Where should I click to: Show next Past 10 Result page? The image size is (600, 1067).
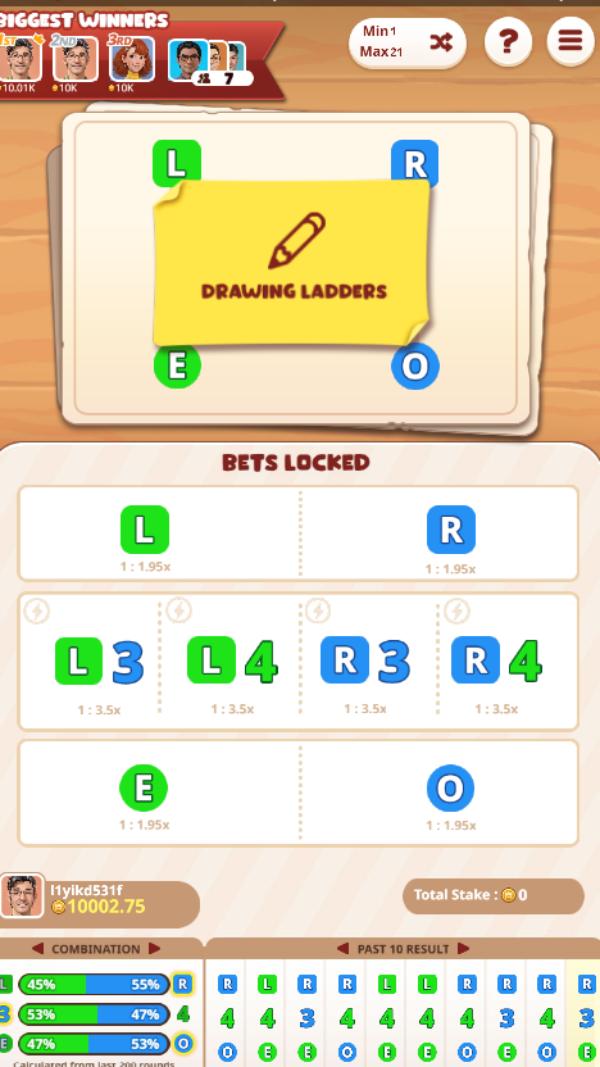[463, 948]
